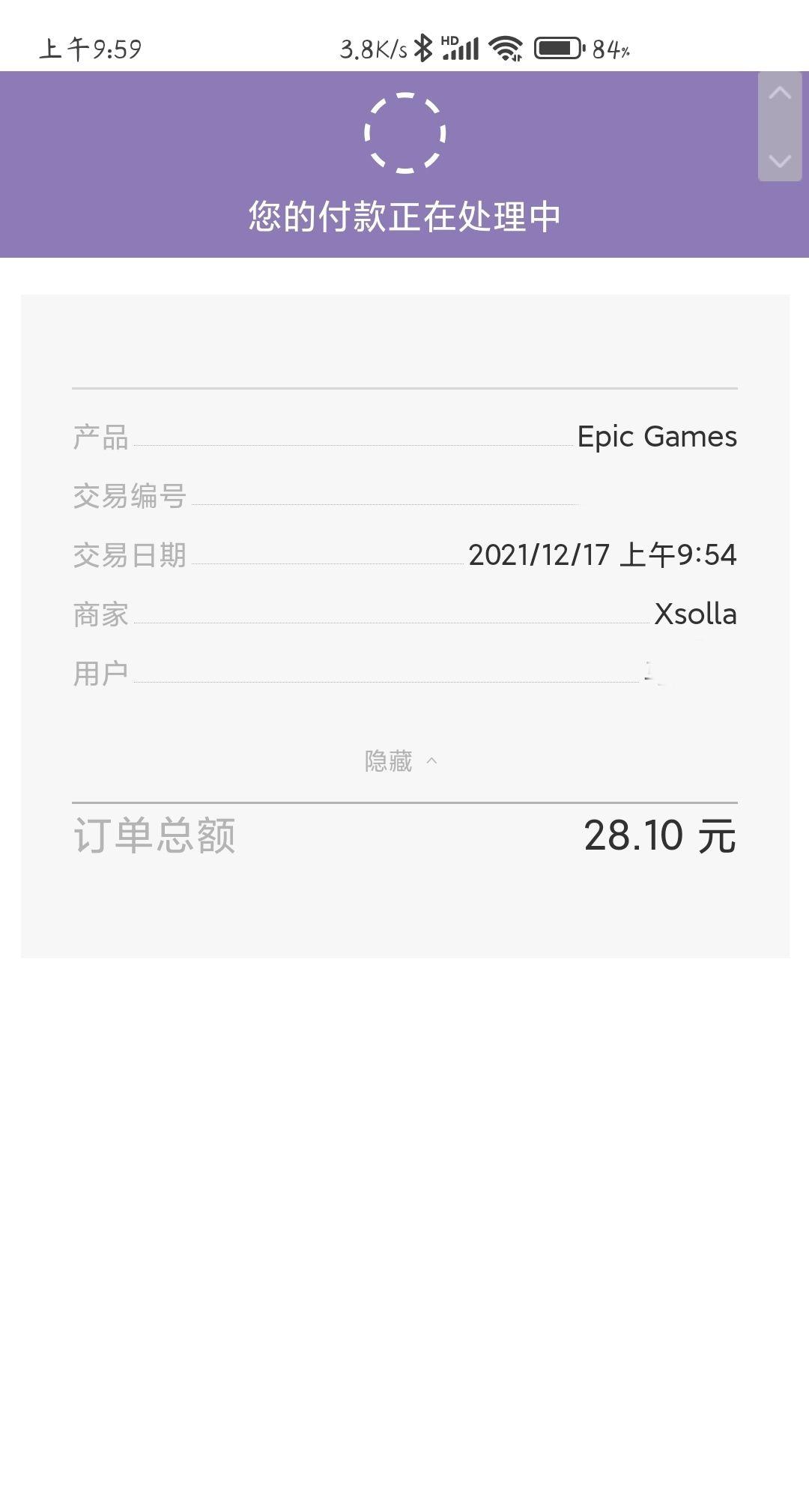This screenshot has width=809, height=1512.
Task: Tap the Xsolla merchant name
Action: pos(695,614)
